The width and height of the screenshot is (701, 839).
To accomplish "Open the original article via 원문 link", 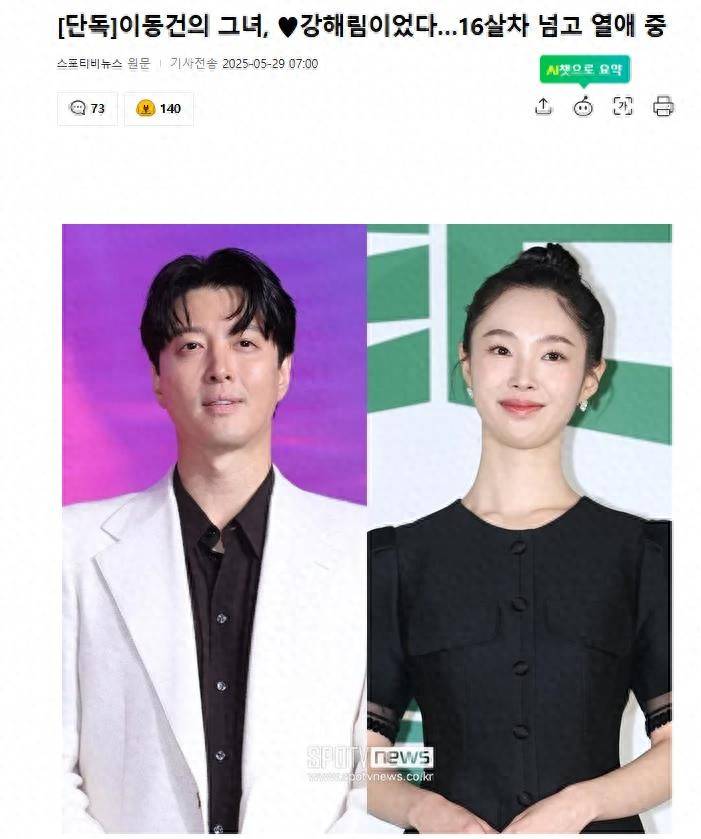I will point(139,64).
